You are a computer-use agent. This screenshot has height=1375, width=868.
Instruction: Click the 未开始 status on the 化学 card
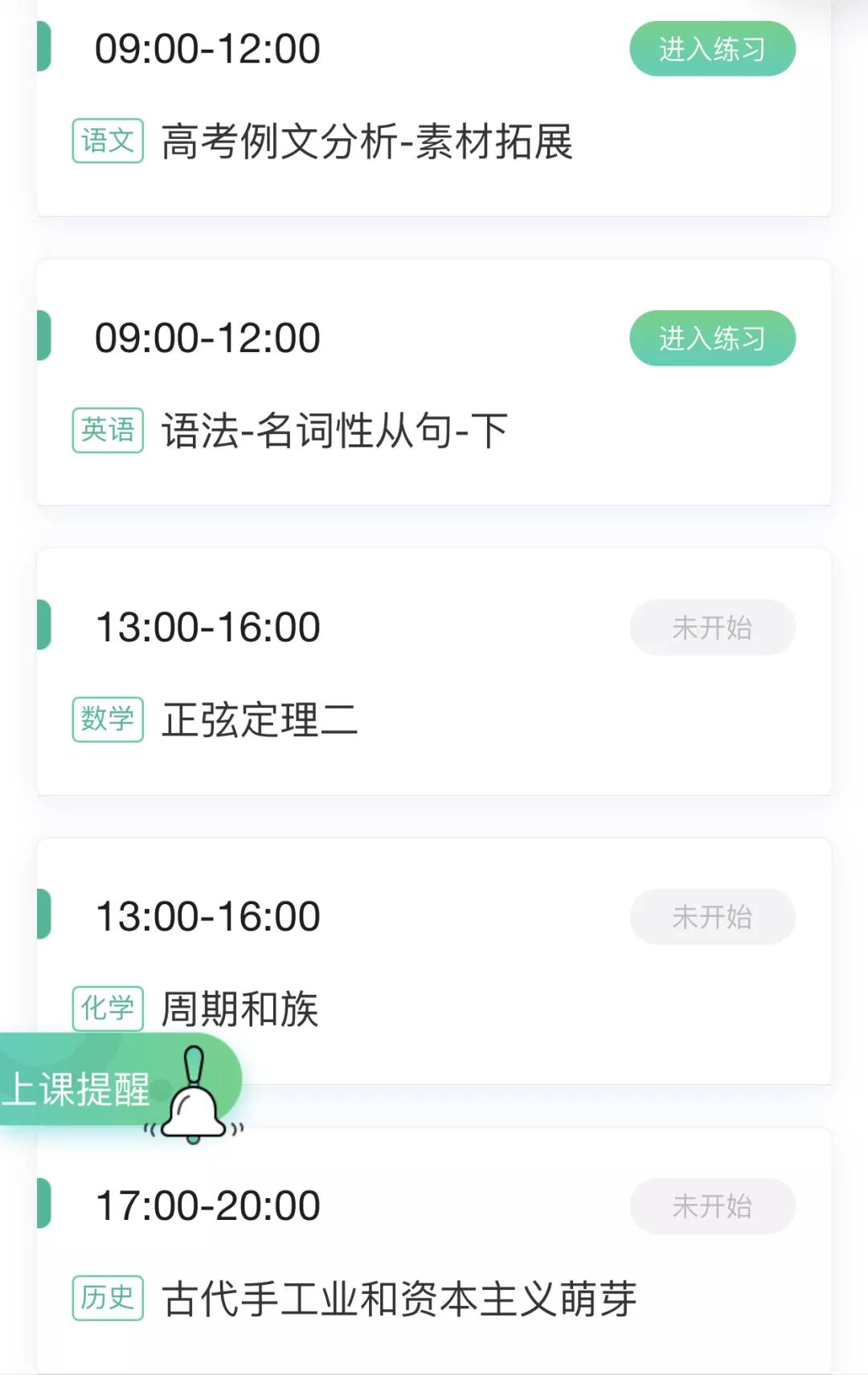[712, 916]
